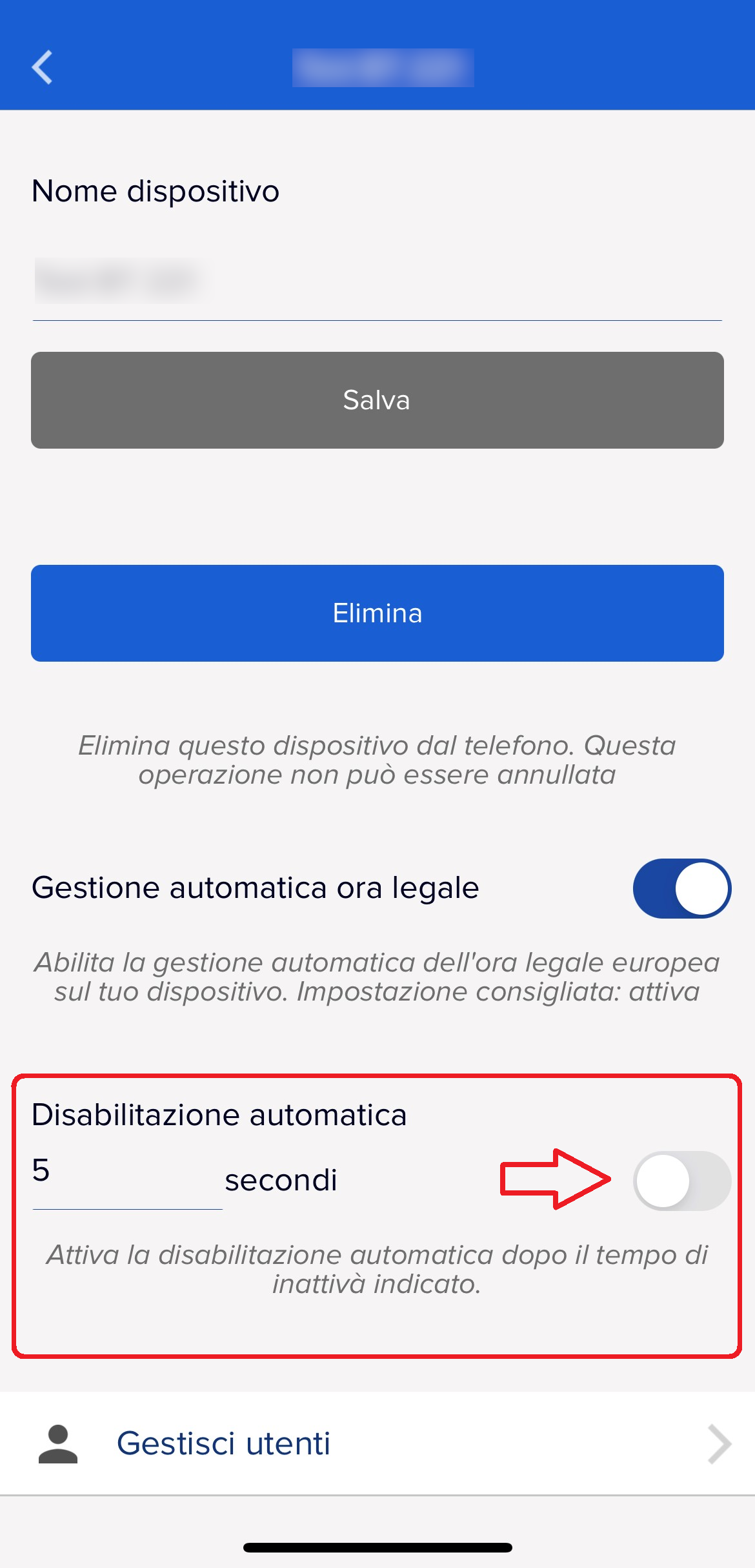The height and width of the screenshot is (1568, 755).
Task: Go back using the header arrow
Action: pyautogui.click(x=43, y=67)
